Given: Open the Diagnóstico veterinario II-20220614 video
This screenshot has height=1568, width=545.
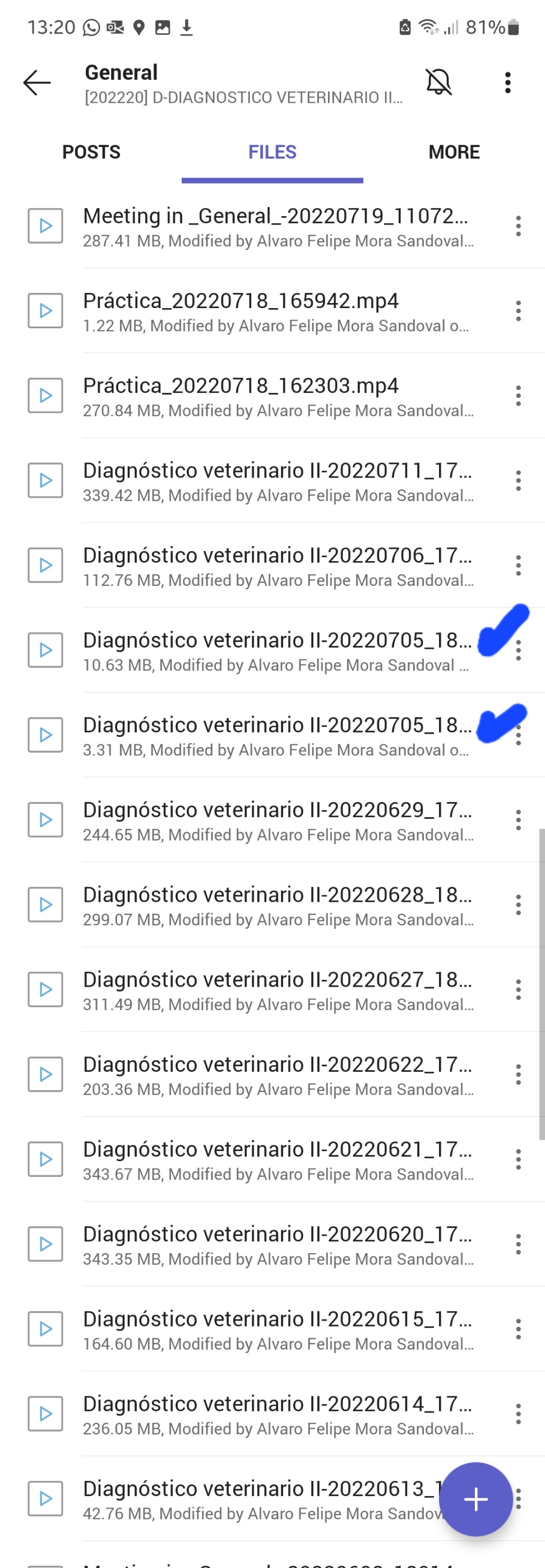Looking at the screenshot, I should click(277, 1414).
